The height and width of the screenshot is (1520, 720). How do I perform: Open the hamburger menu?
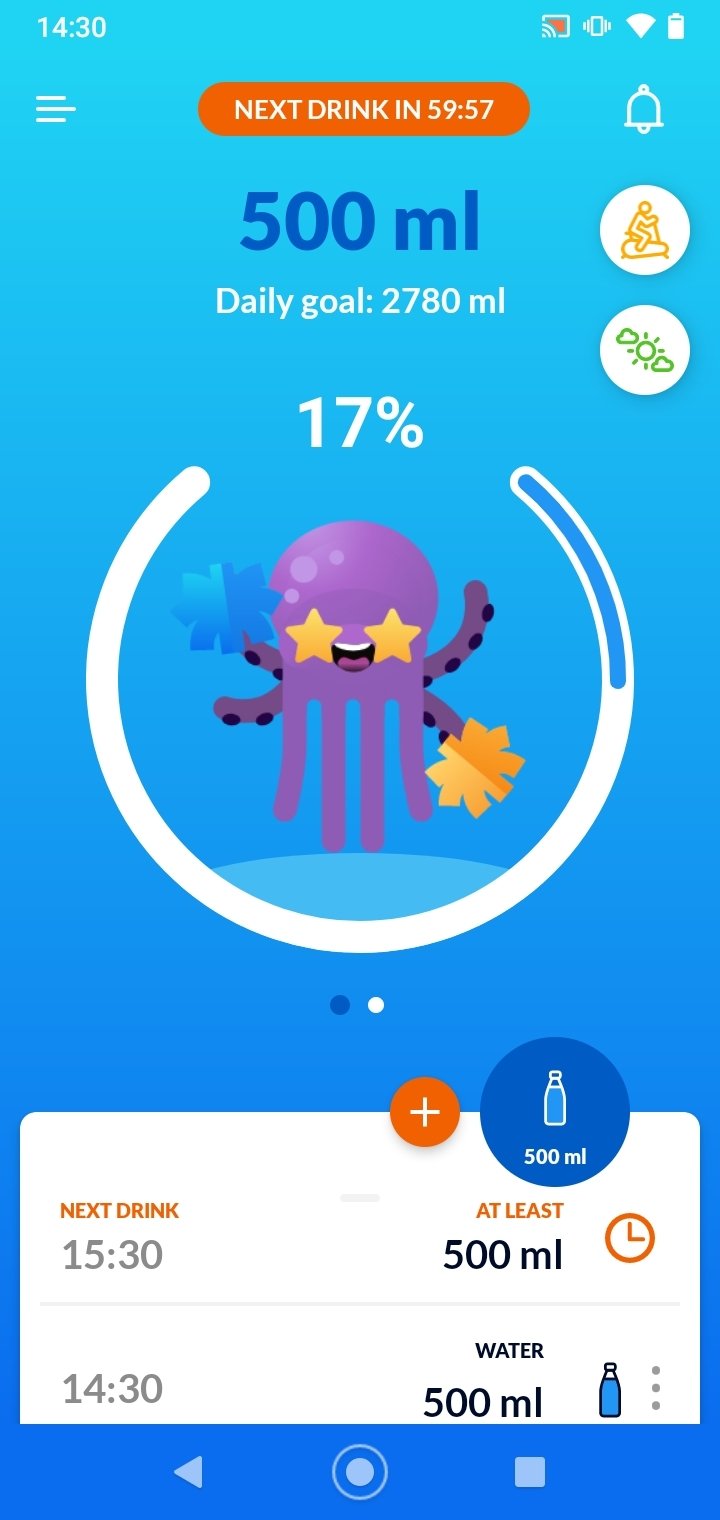point(56,109)
